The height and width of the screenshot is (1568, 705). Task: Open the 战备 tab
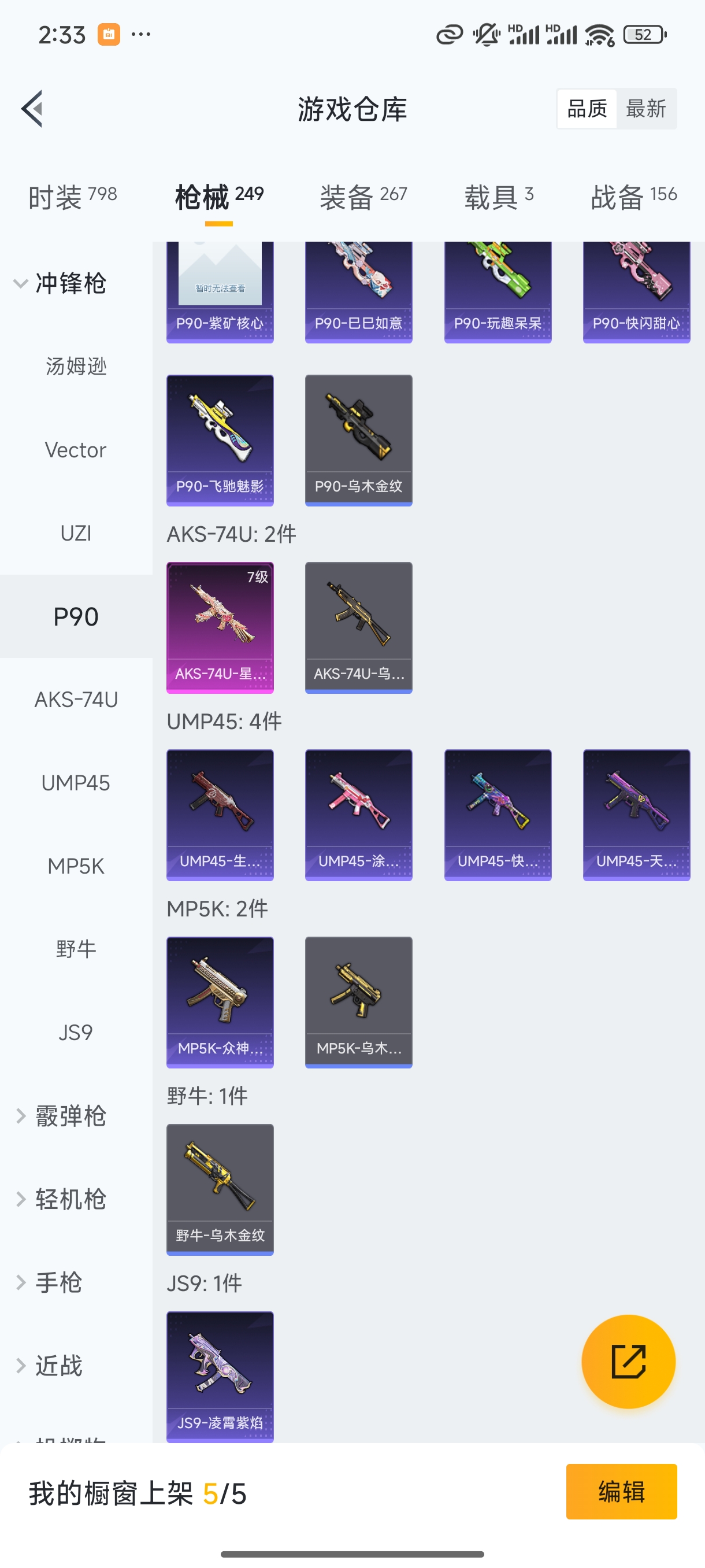click(x=633, y=197)
